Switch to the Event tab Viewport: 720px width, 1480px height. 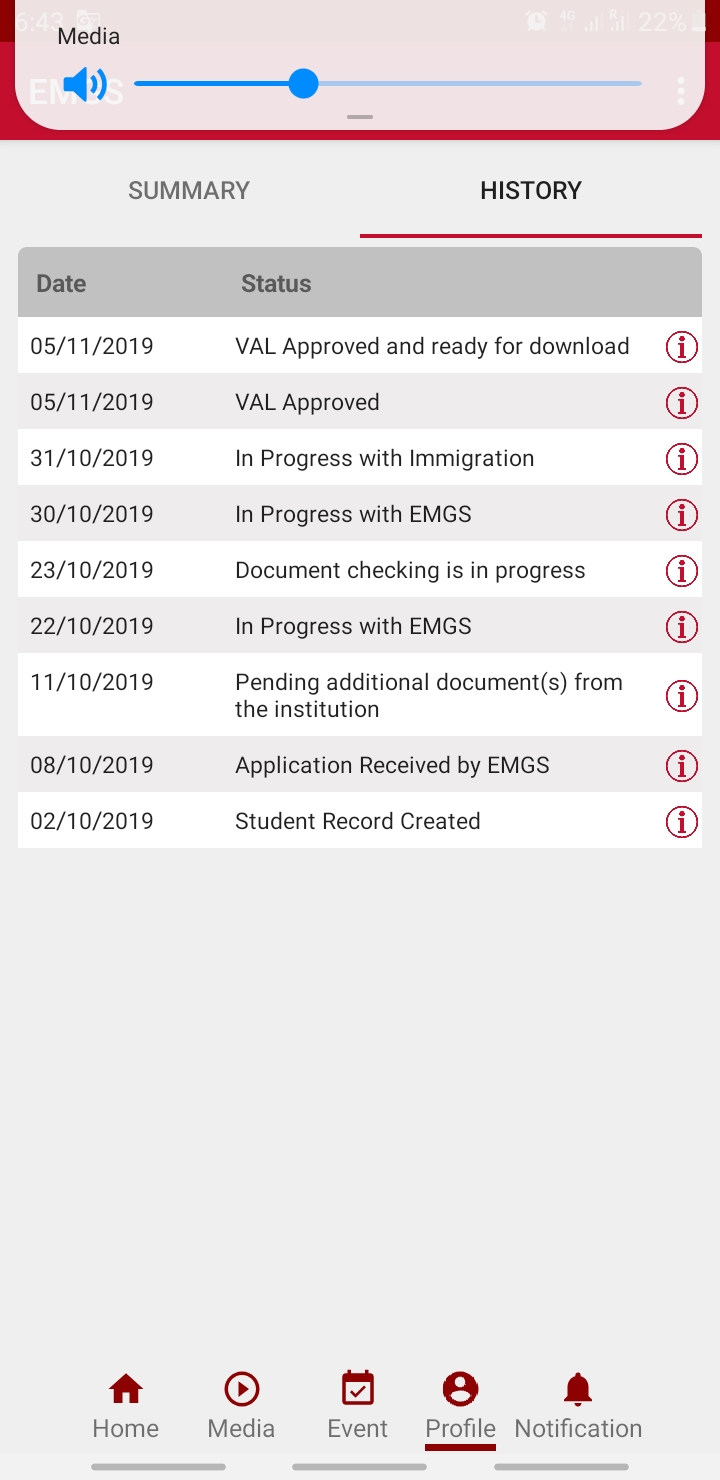point(357,1405)
